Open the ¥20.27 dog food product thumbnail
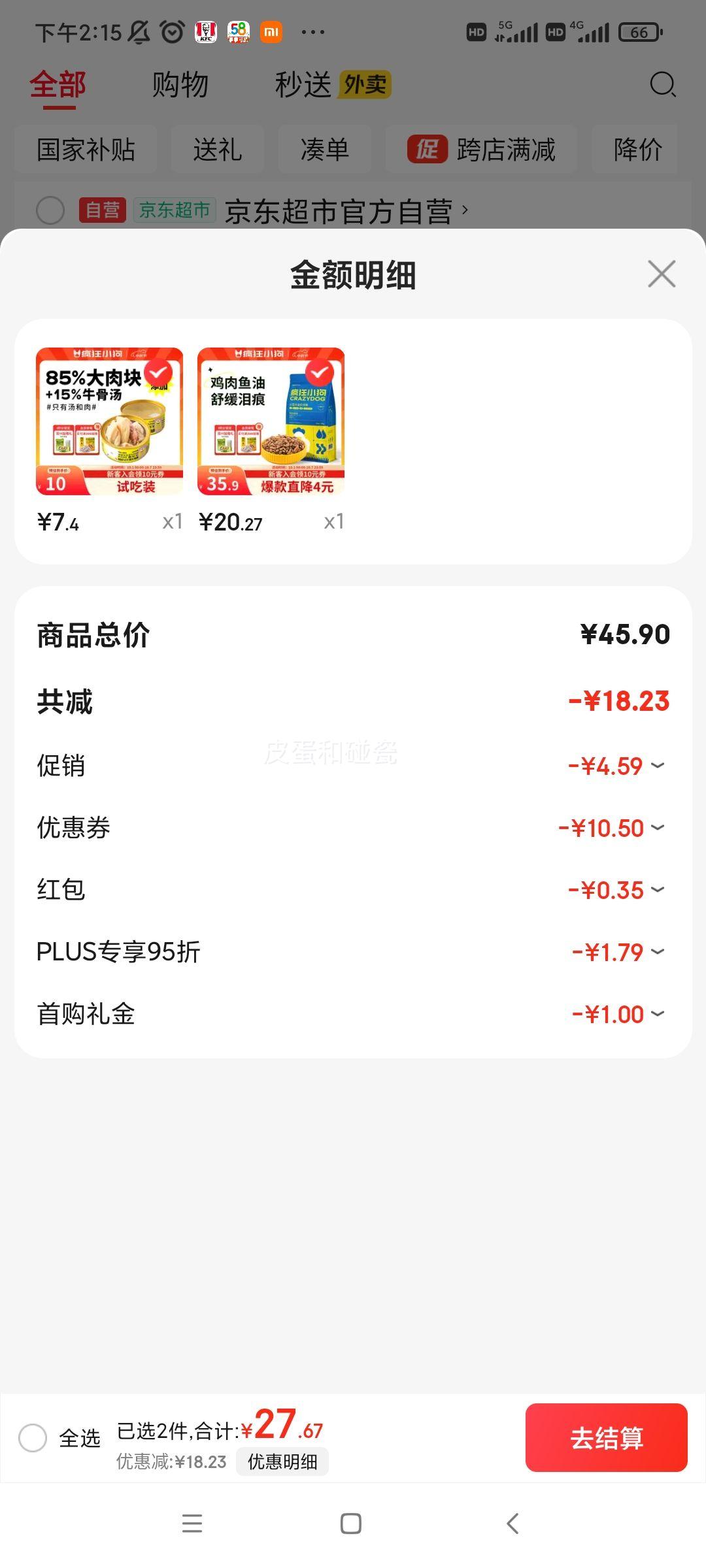 pos(271,421)
